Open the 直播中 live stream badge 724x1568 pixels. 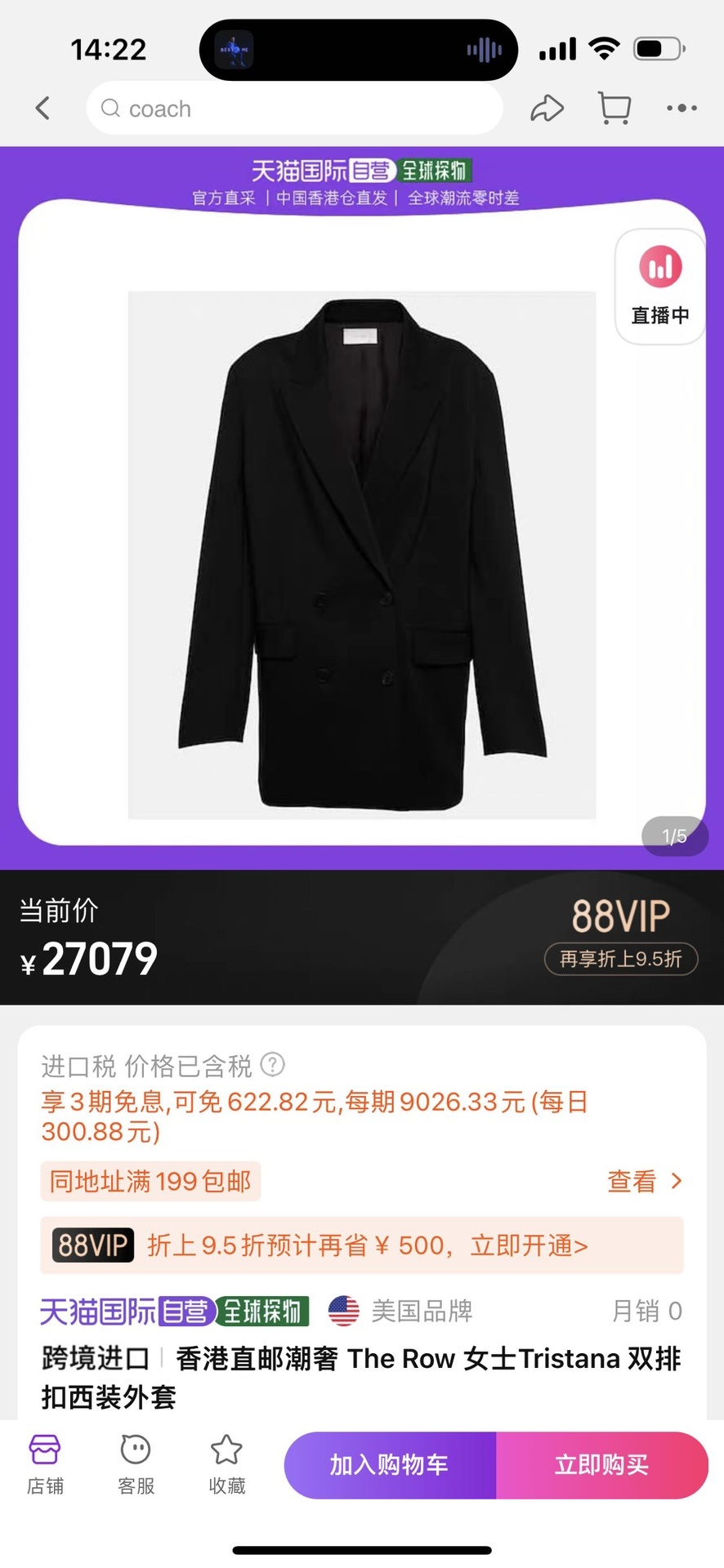[x=659, y=287]
